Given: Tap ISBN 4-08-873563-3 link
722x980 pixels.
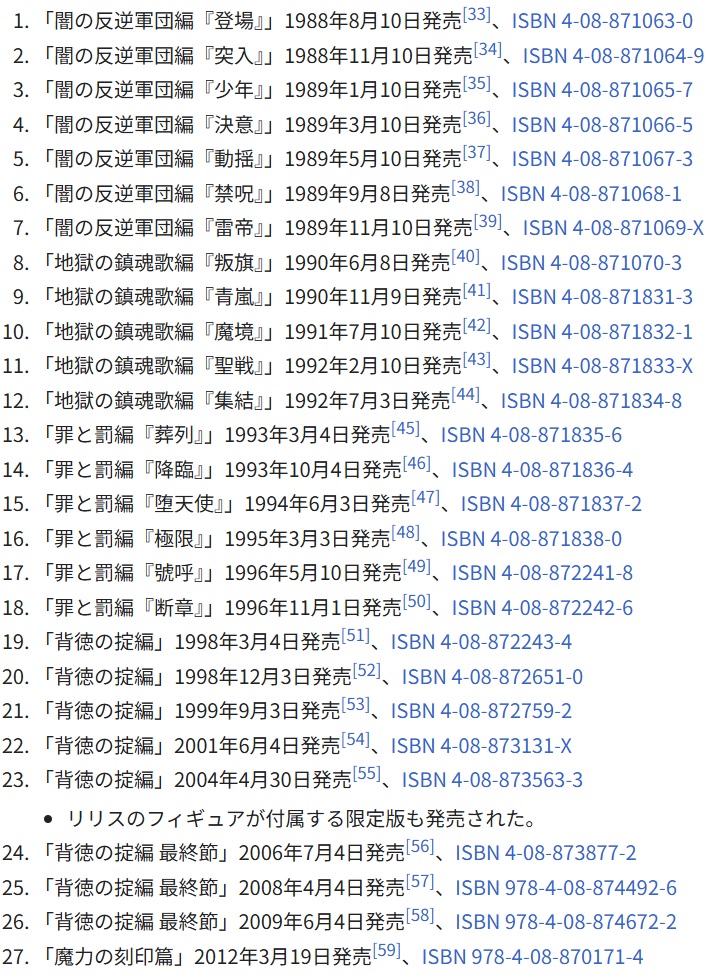Looking at the screenshot, I should [x=491, y=780].
